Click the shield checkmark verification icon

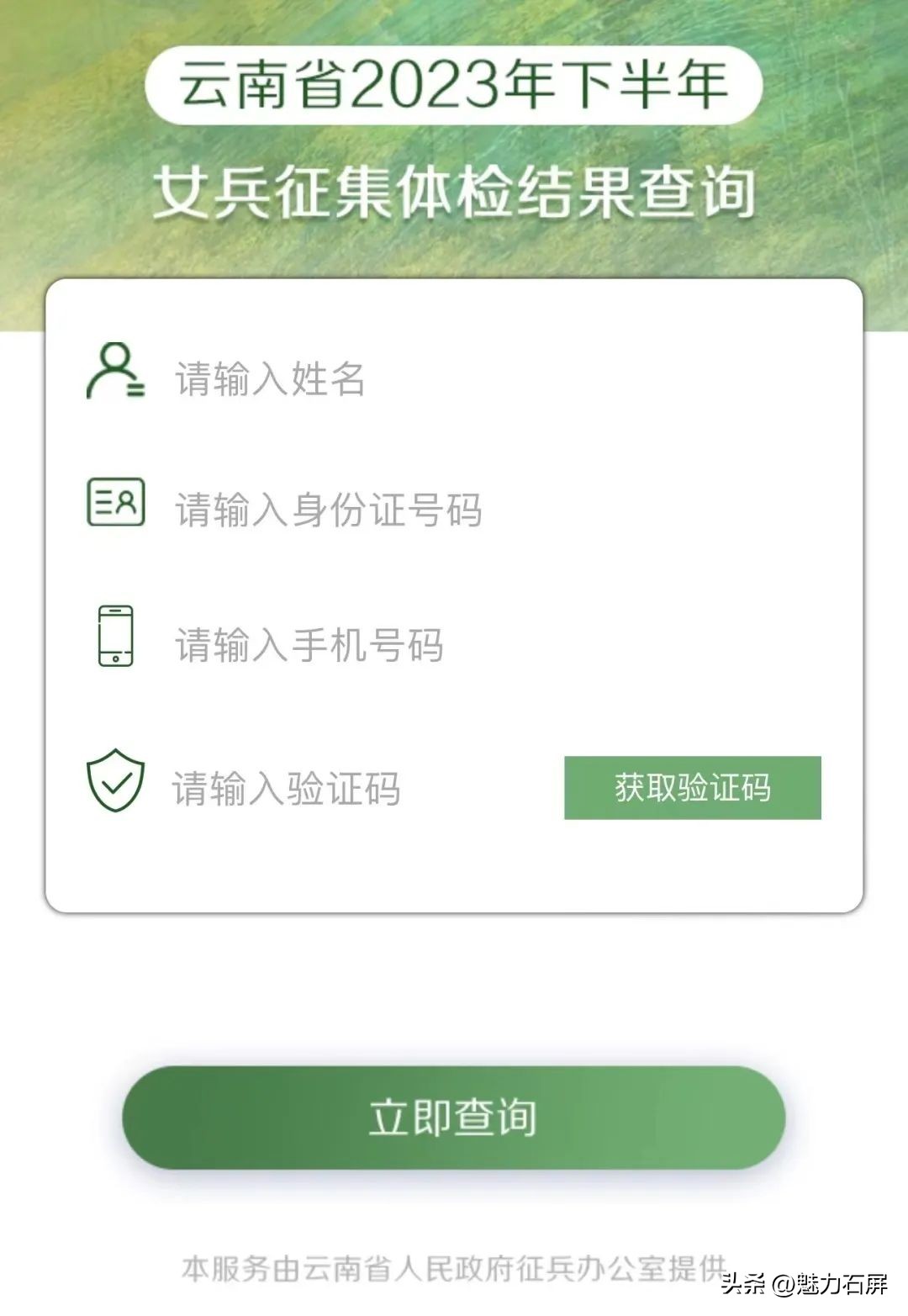115,784
